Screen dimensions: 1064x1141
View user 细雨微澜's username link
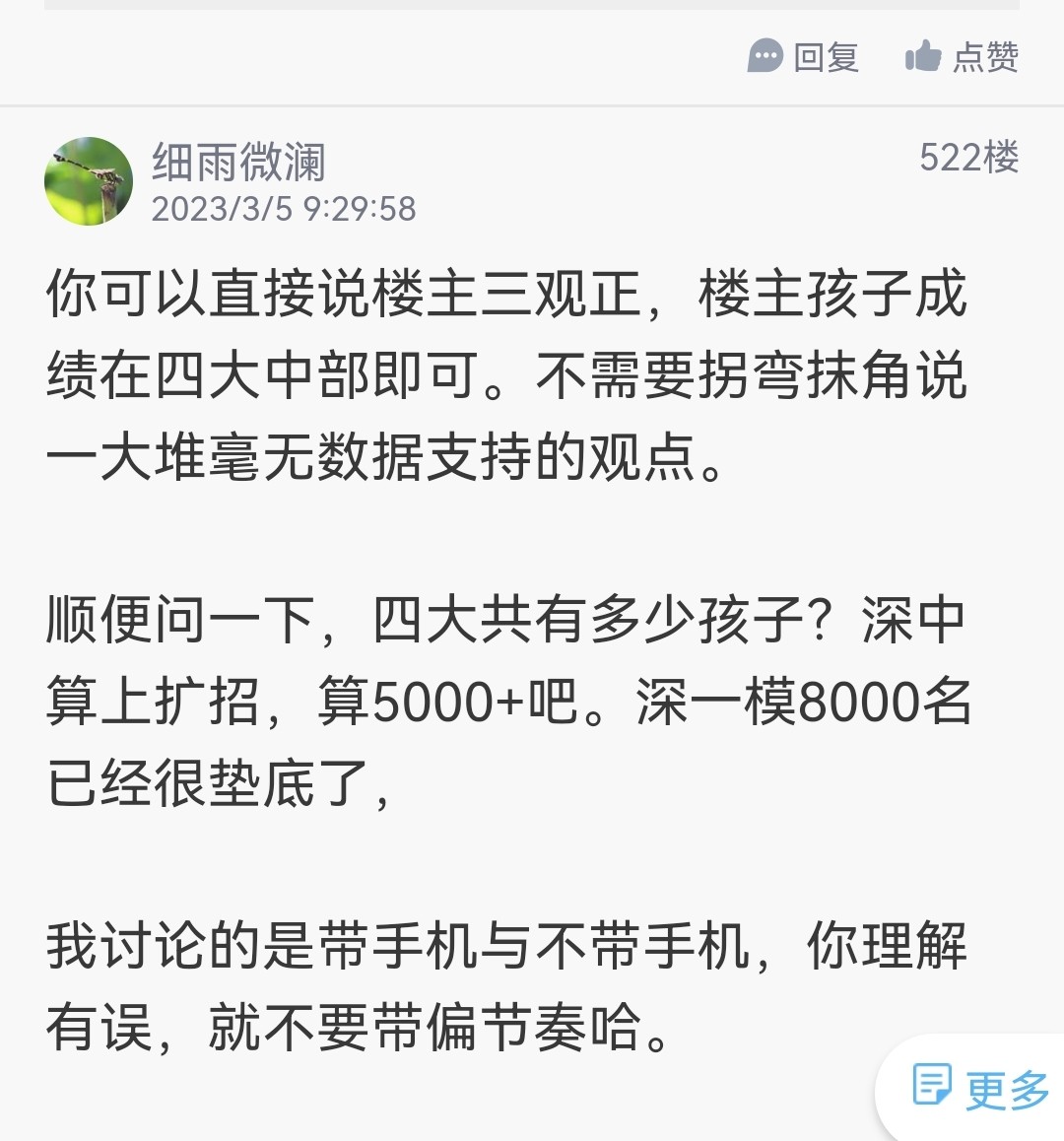pos(238,162)
